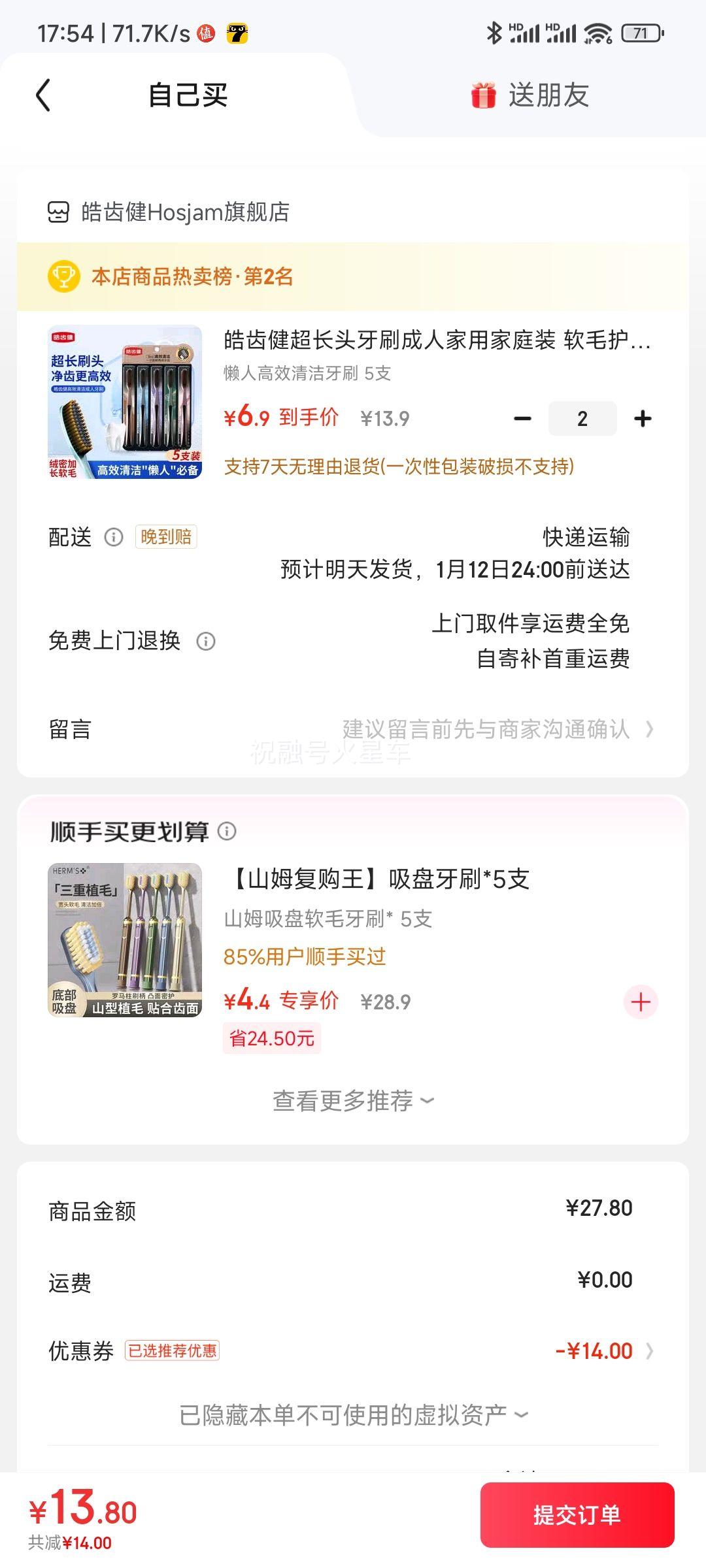The image size is (706, 1568).
Task: Decrease the toothbrush quantity by one
Action: (x=522, y=419)
